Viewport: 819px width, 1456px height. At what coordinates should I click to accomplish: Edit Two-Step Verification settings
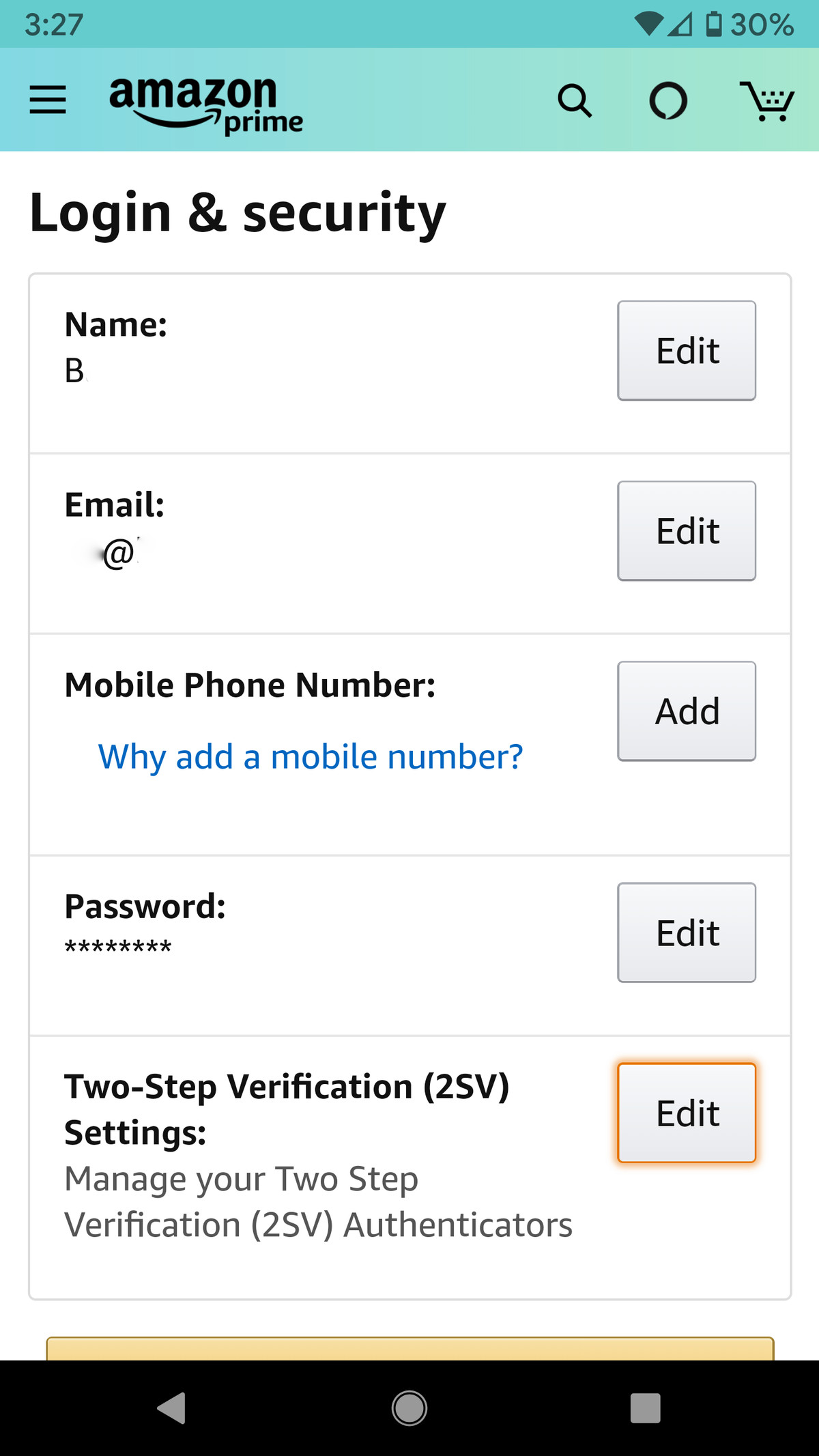point(687,1113)
